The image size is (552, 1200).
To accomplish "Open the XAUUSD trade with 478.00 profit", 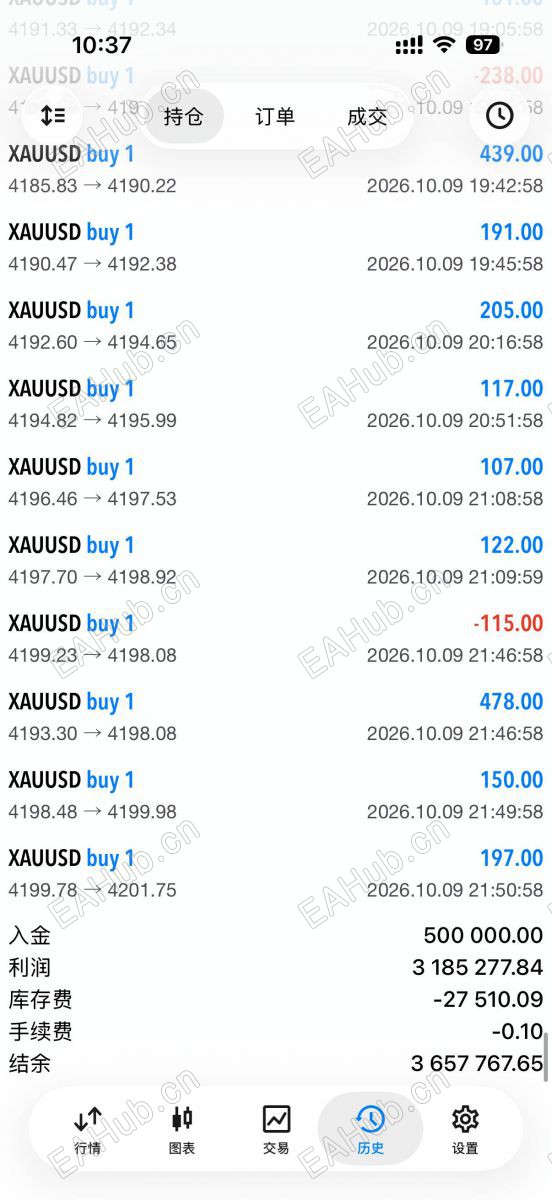I will [276, 717].
